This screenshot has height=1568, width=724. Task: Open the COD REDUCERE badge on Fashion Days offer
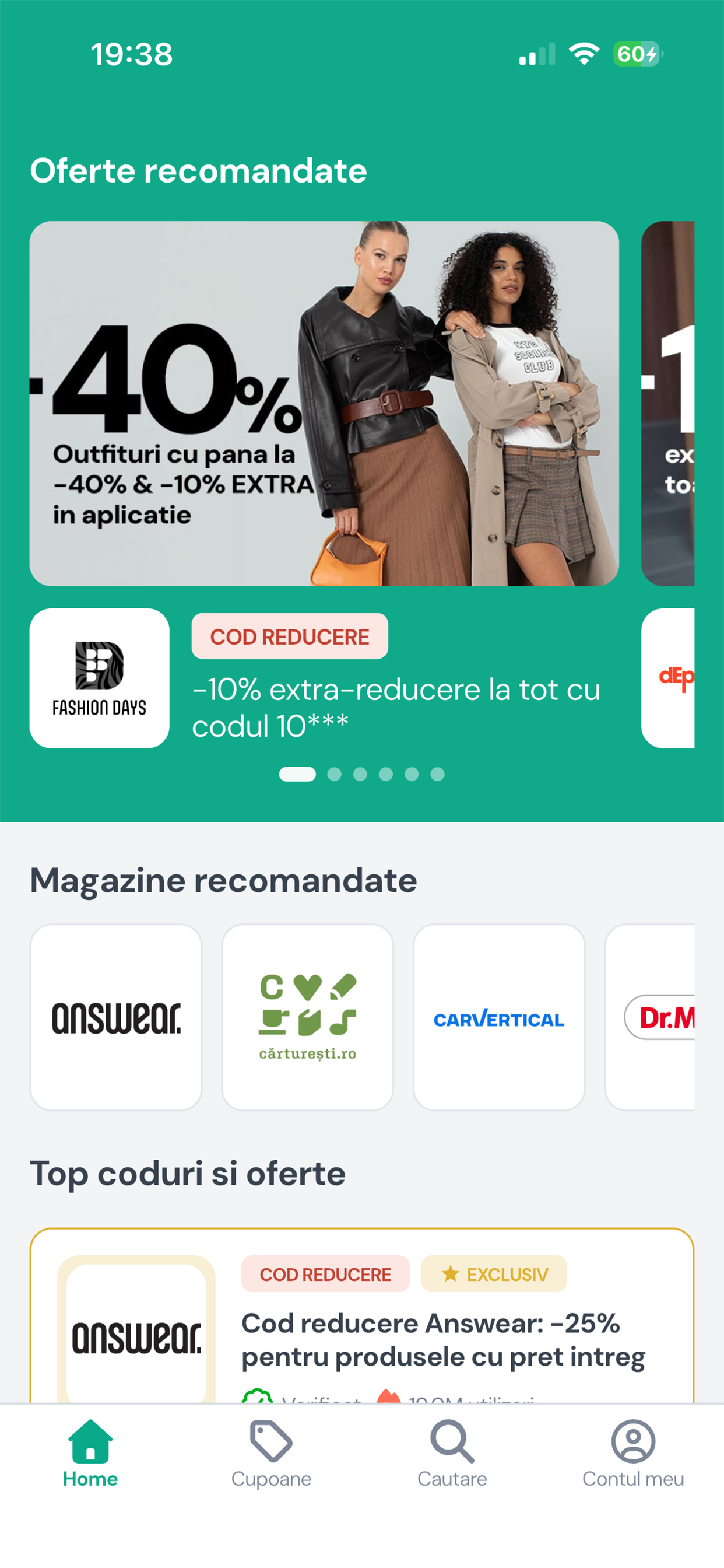click(290, 636)
